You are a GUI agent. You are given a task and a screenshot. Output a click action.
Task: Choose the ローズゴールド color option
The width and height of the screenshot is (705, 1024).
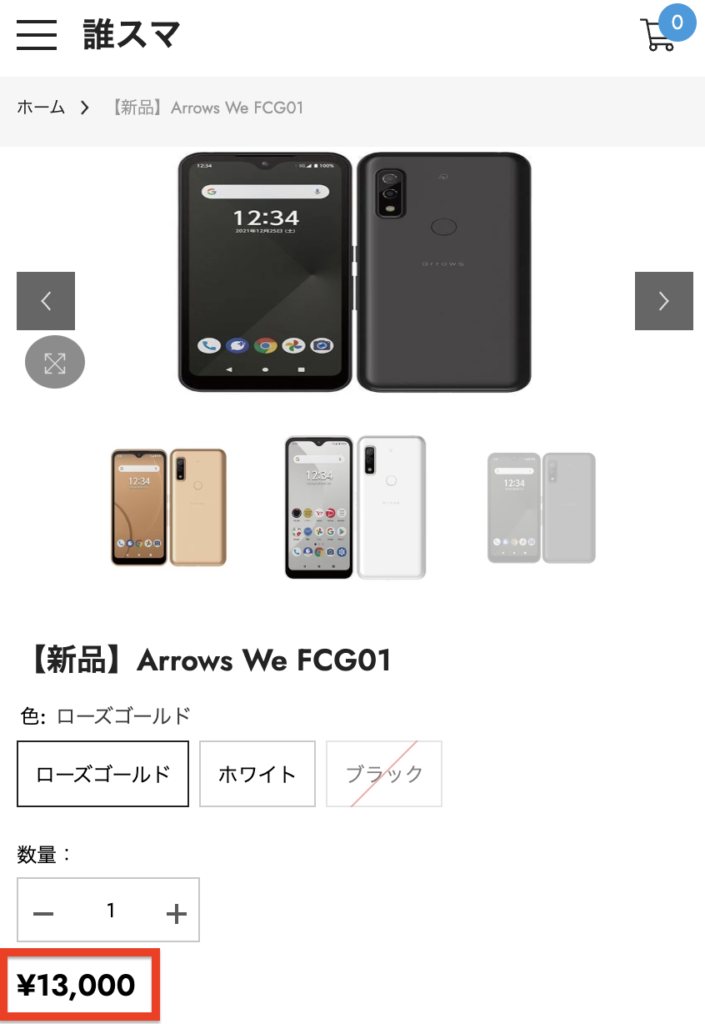pos(103,774)
